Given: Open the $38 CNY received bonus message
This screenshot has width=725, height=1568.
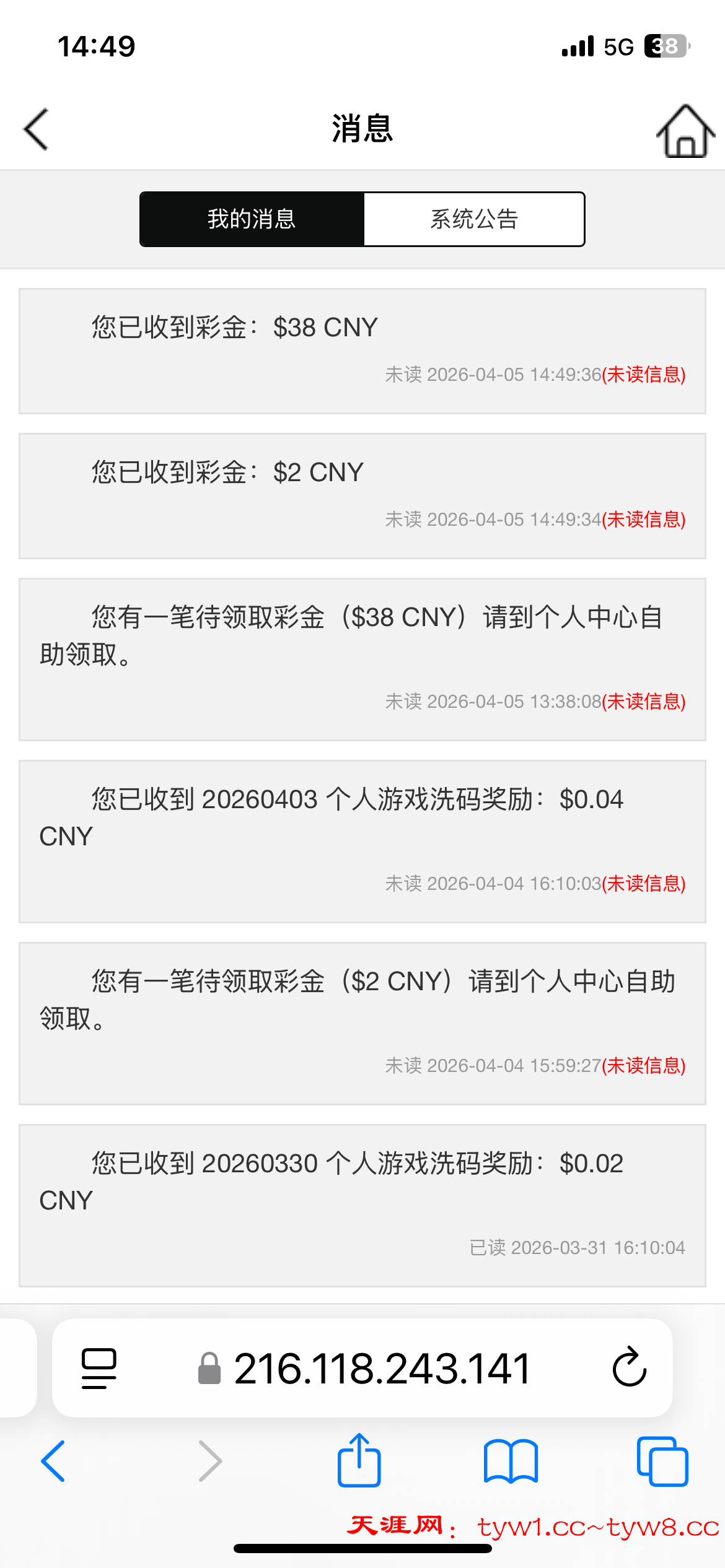Looking at the screenshot, I should [x=362, y=351].
